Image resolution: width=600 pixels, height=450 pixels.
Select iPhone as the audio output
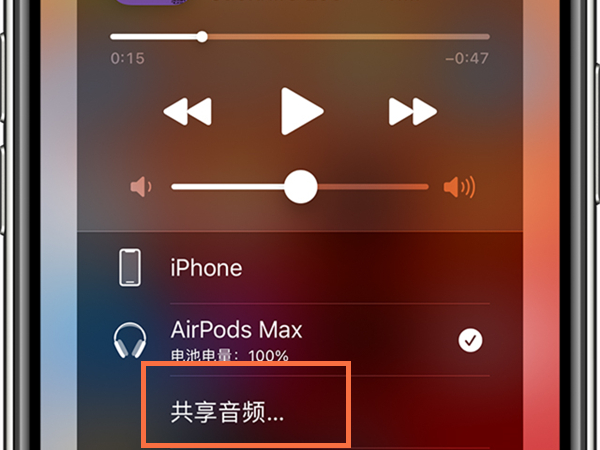click(300, 268)
